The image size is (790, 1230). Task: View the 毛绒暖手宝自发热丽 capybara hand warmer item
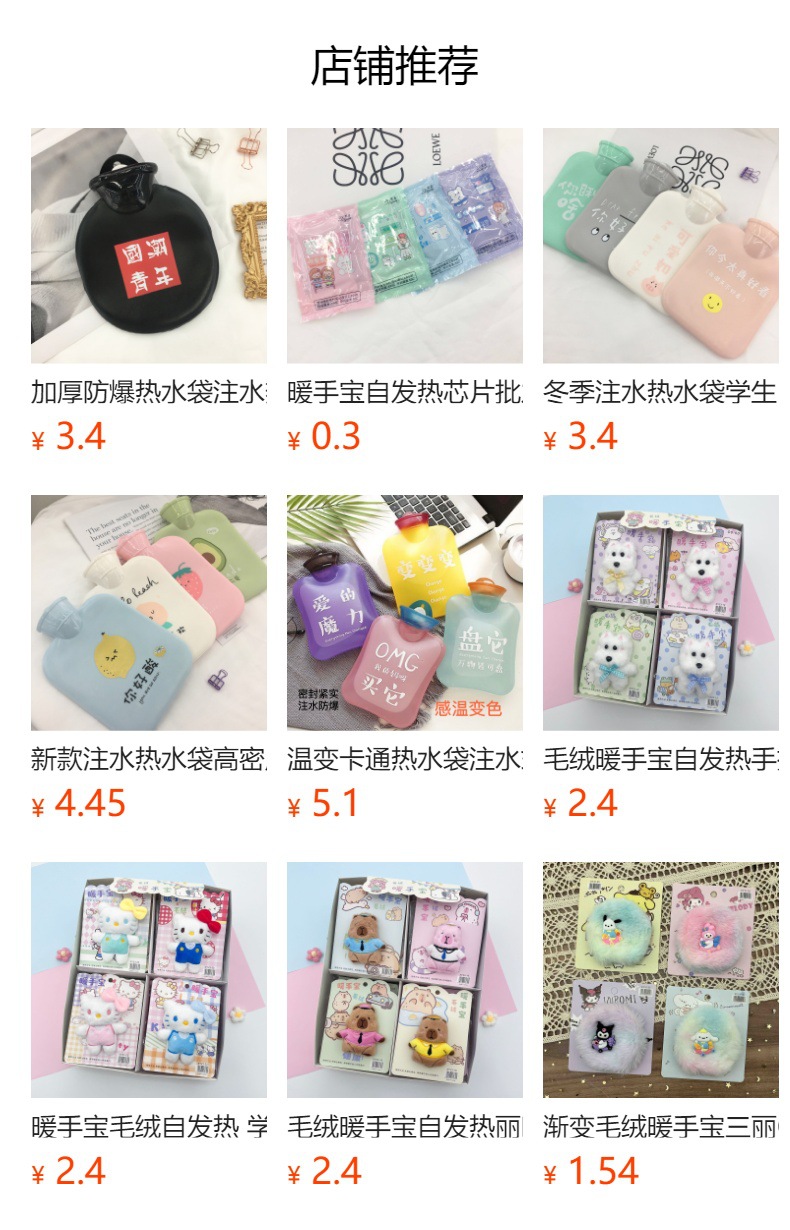405,980
